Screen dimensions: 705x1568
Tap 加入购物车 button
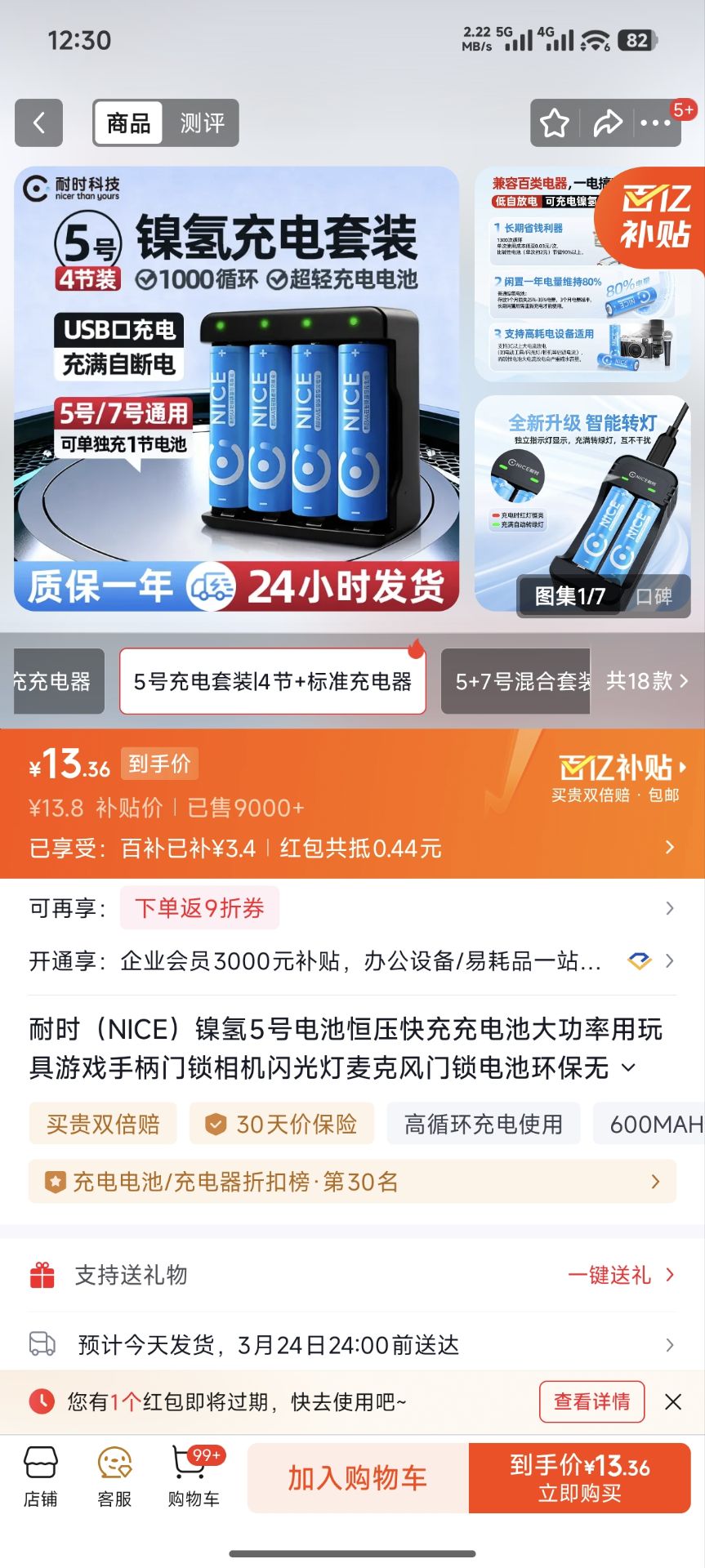[358, 1478]
